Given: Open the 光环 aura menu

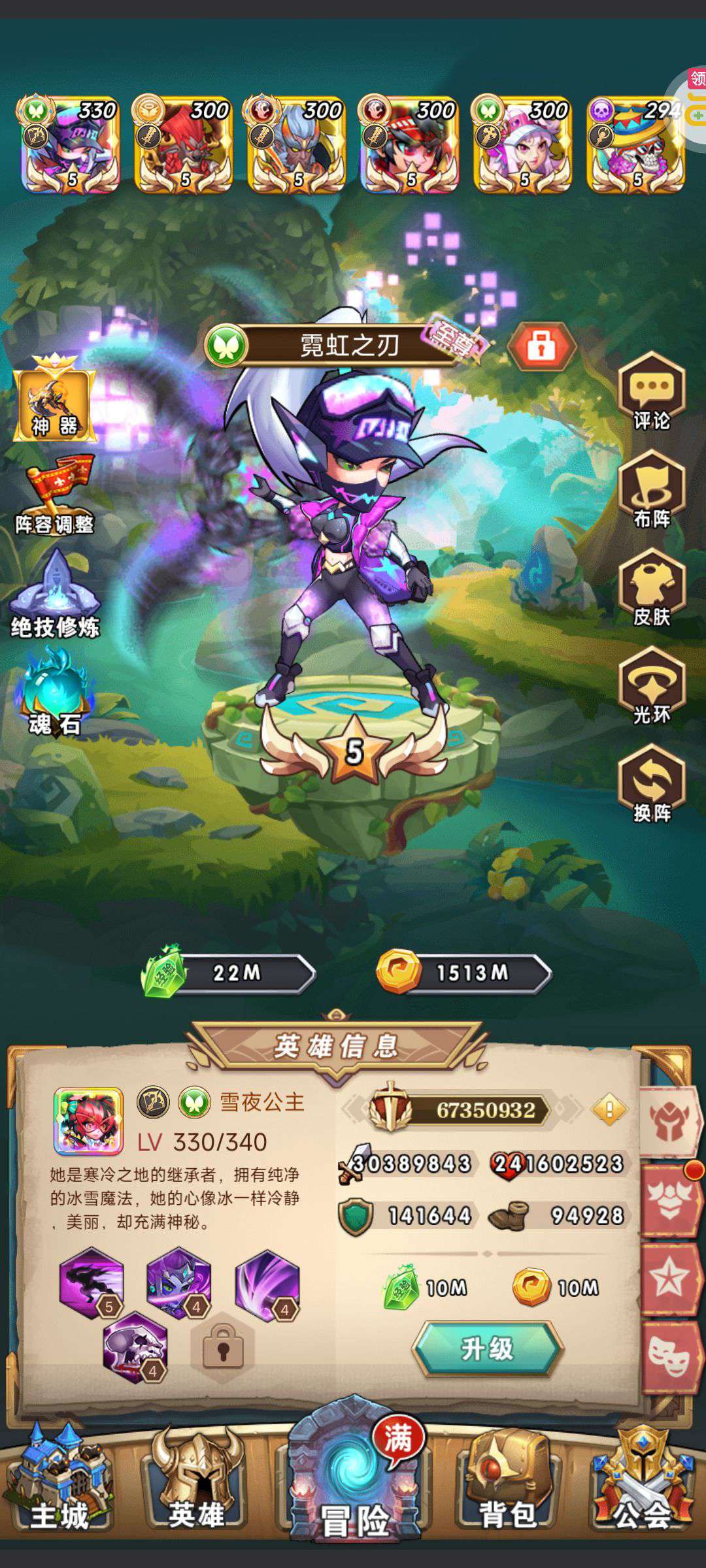Looking at the screenshot, I should (x=651, y=686).
